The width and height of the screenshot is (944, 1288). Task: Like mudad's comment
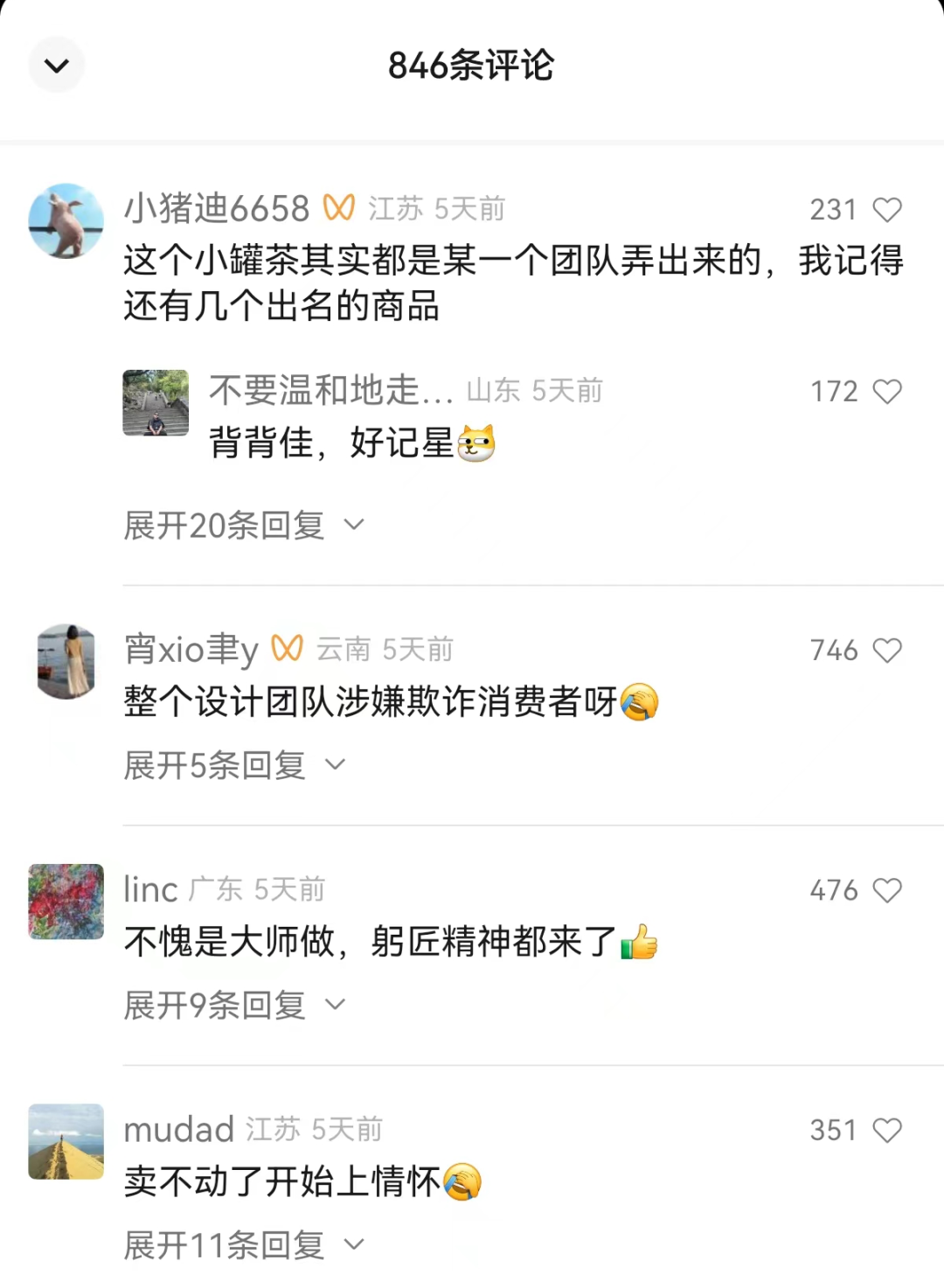[887, 1131]
